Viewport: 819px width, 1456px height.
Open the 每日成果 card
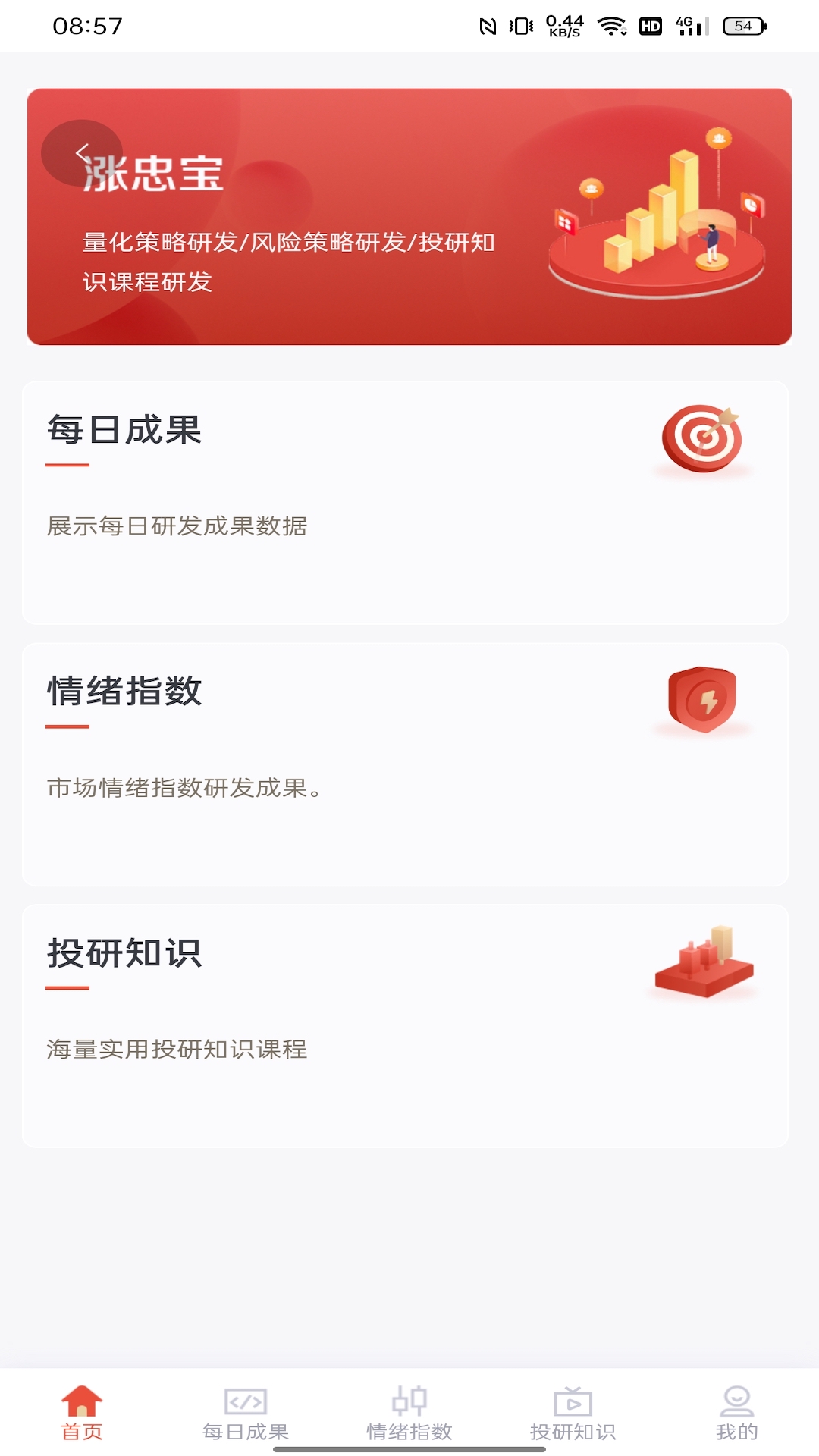pyautogui.click(x=405, y=502)
